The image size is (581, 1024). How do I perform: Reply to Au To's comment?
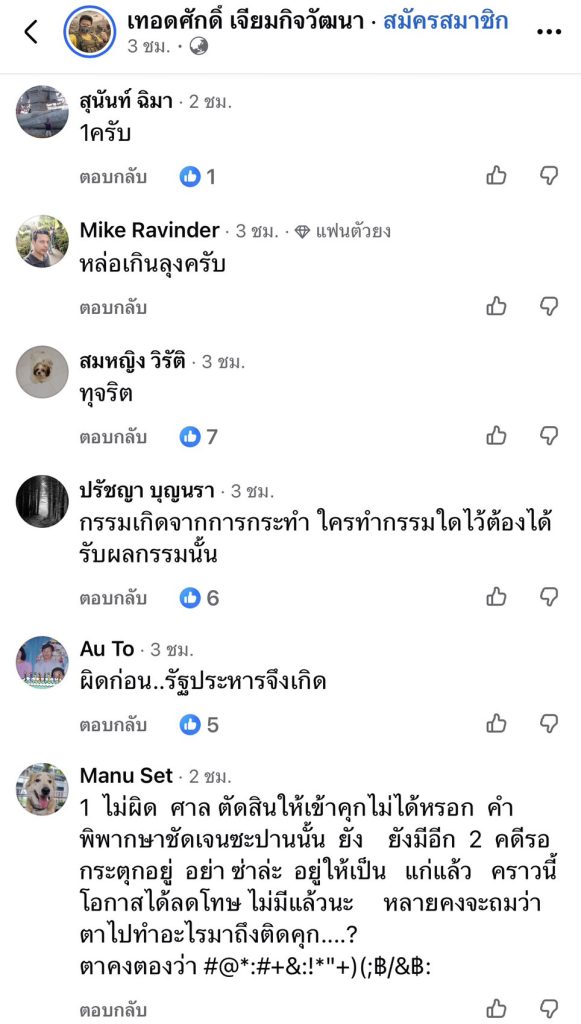113,725
